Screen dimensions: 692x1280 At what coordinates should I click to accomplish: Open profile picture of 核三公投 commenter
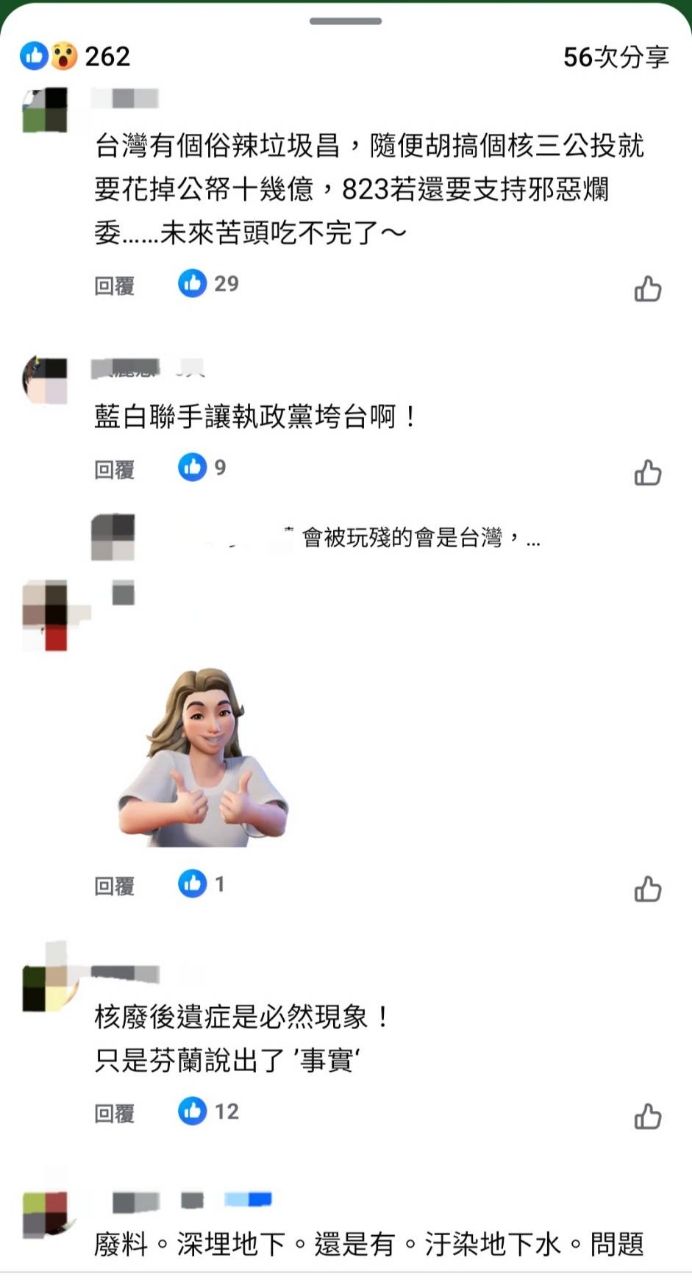44,110
